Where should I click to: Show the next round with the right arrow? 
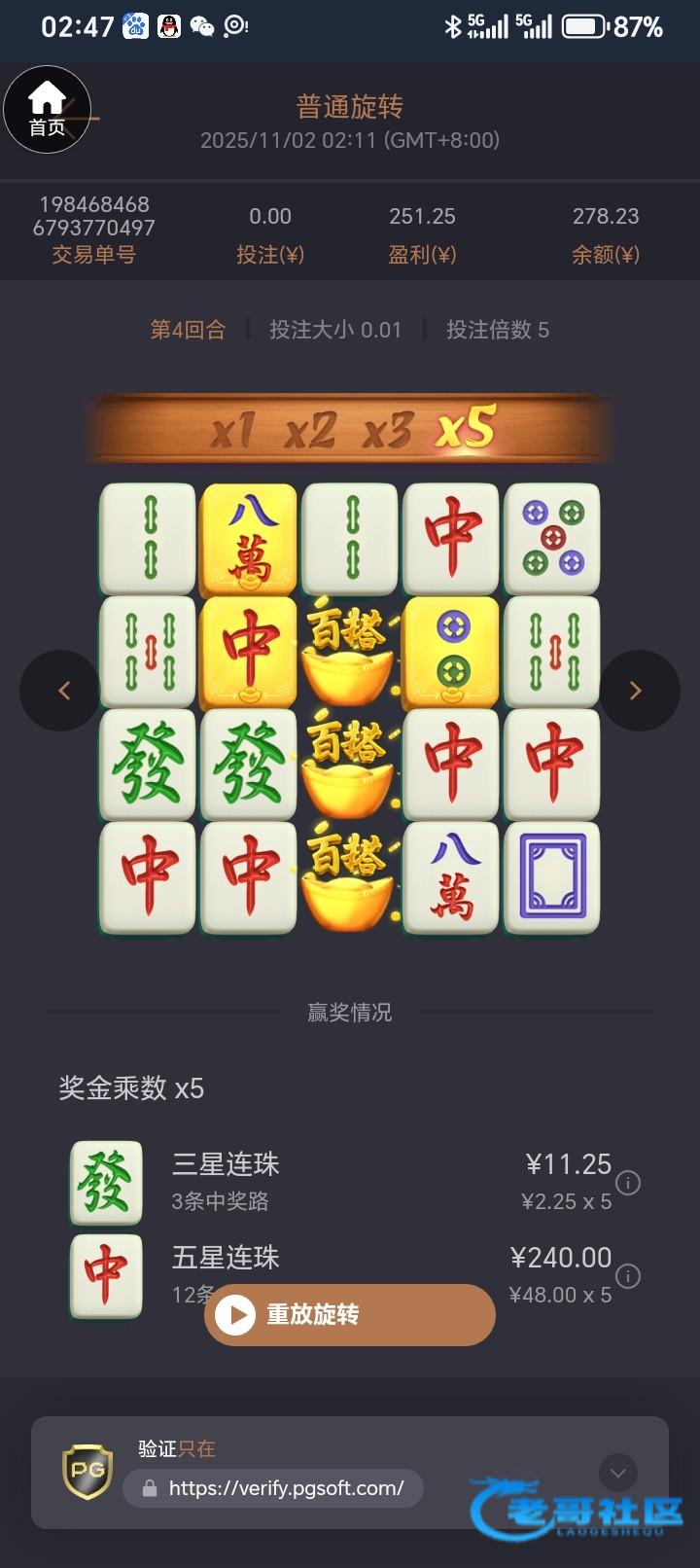click(x=639, y=691)
